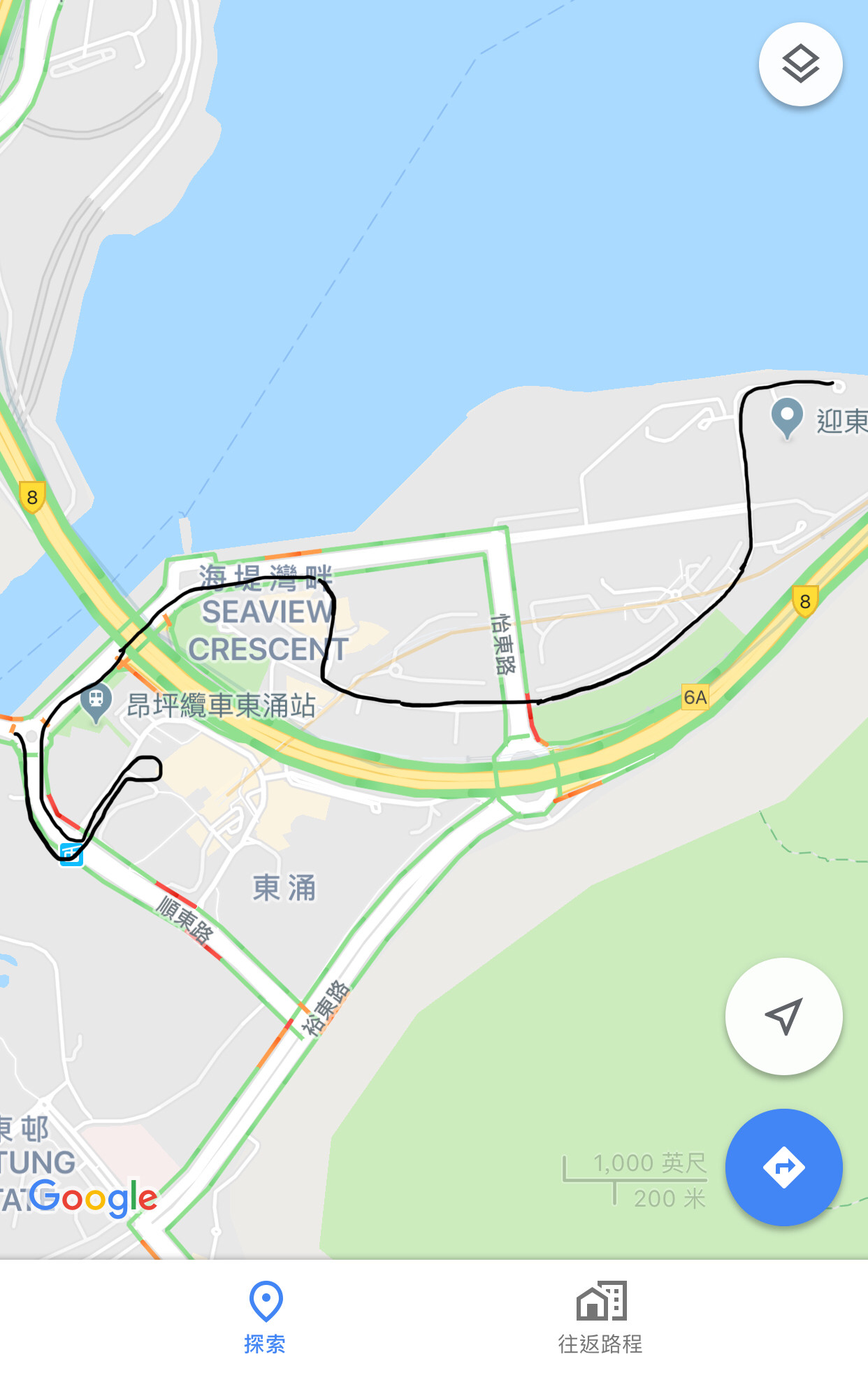Center map on my current location
Image resolution: width=868 pixels, height=1373 pixels.
click(x=783, y=1016)
